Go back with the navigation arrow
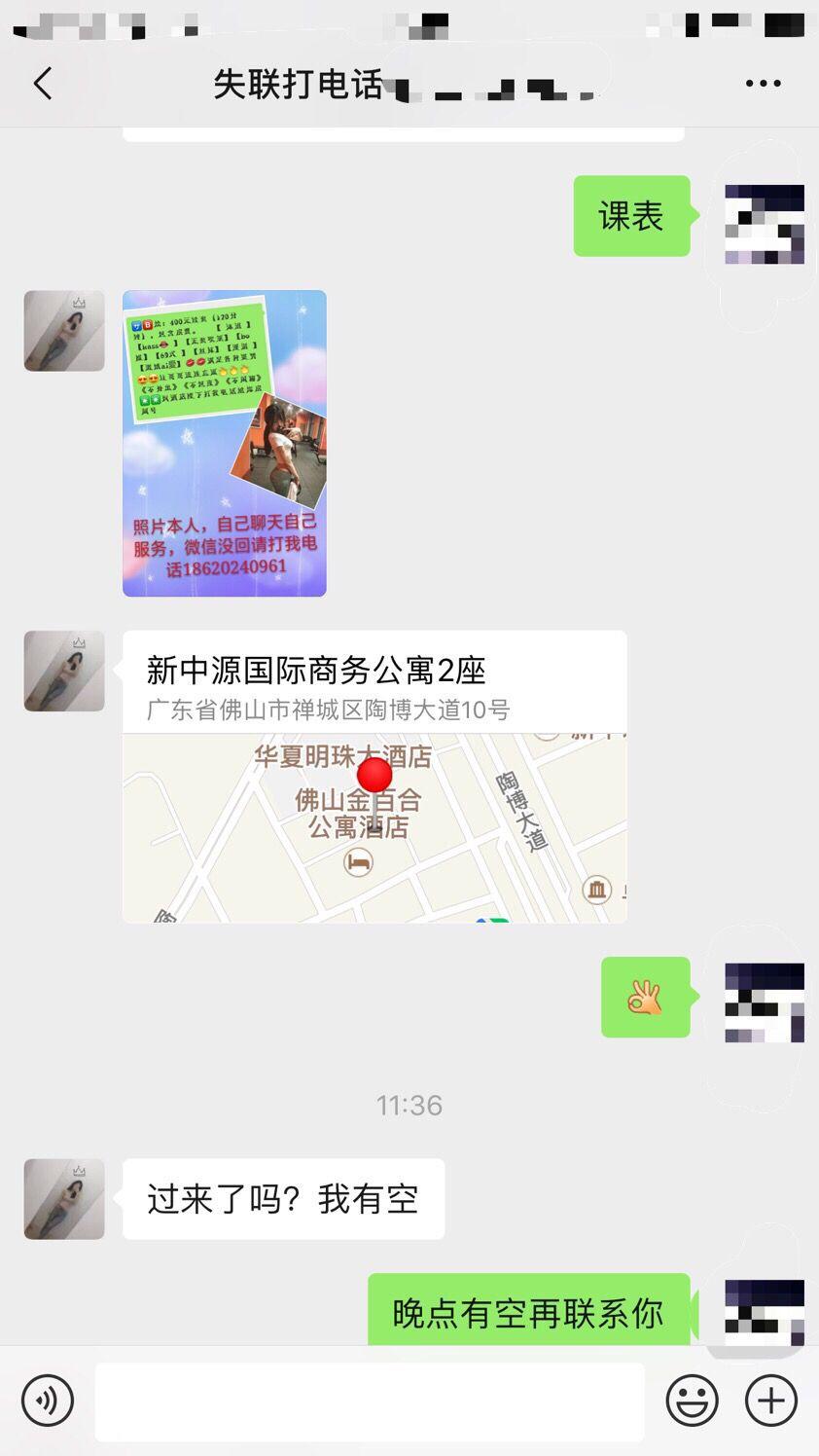Screen dimensions: 819x1456 point(41,83)
